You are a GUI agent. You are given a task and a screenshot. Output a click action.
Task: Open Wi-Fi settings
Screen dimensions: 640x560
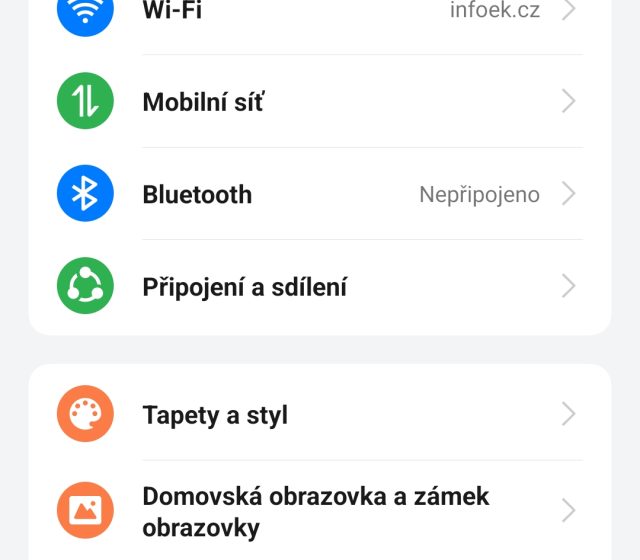click(320, 14)
